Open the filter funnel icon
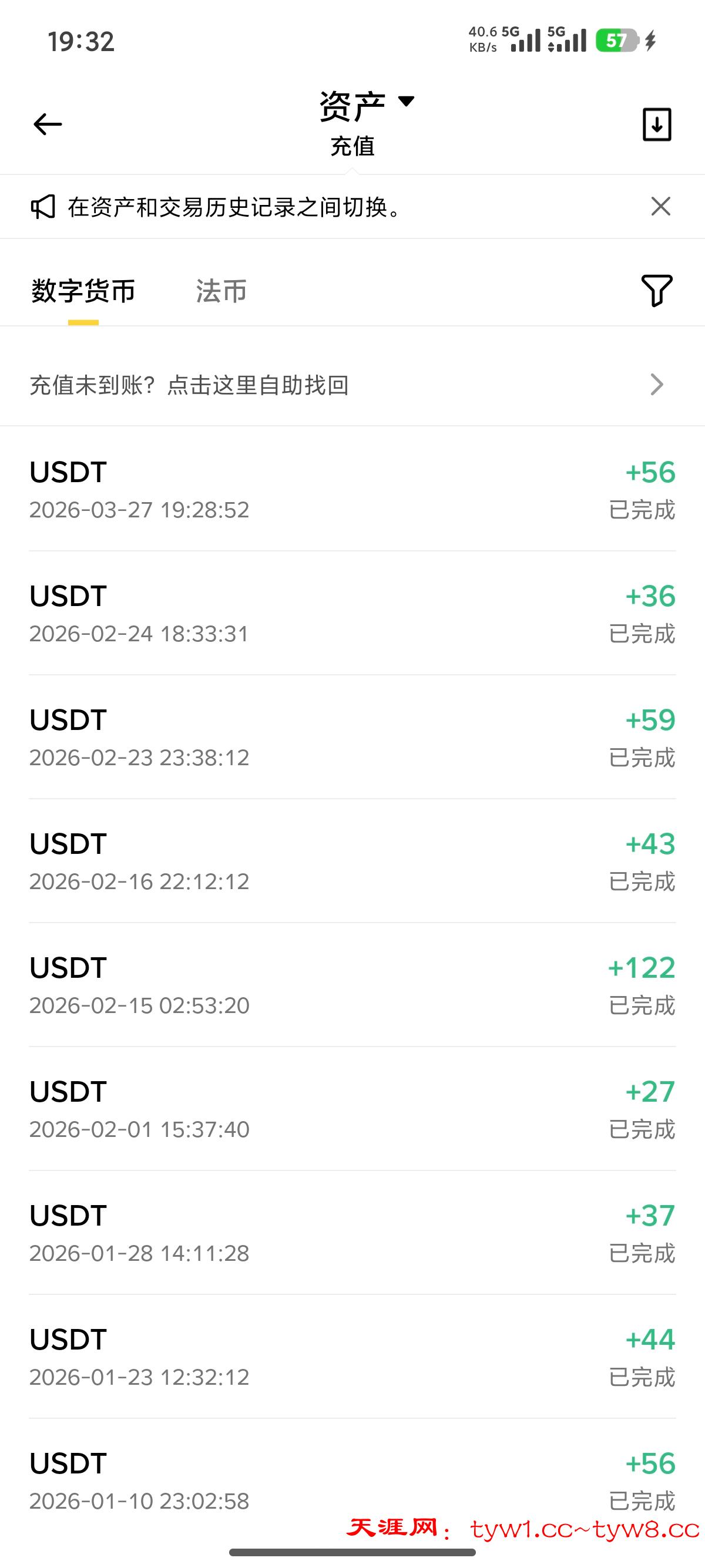Screen dimensions: 705x1568 [656, 290]
